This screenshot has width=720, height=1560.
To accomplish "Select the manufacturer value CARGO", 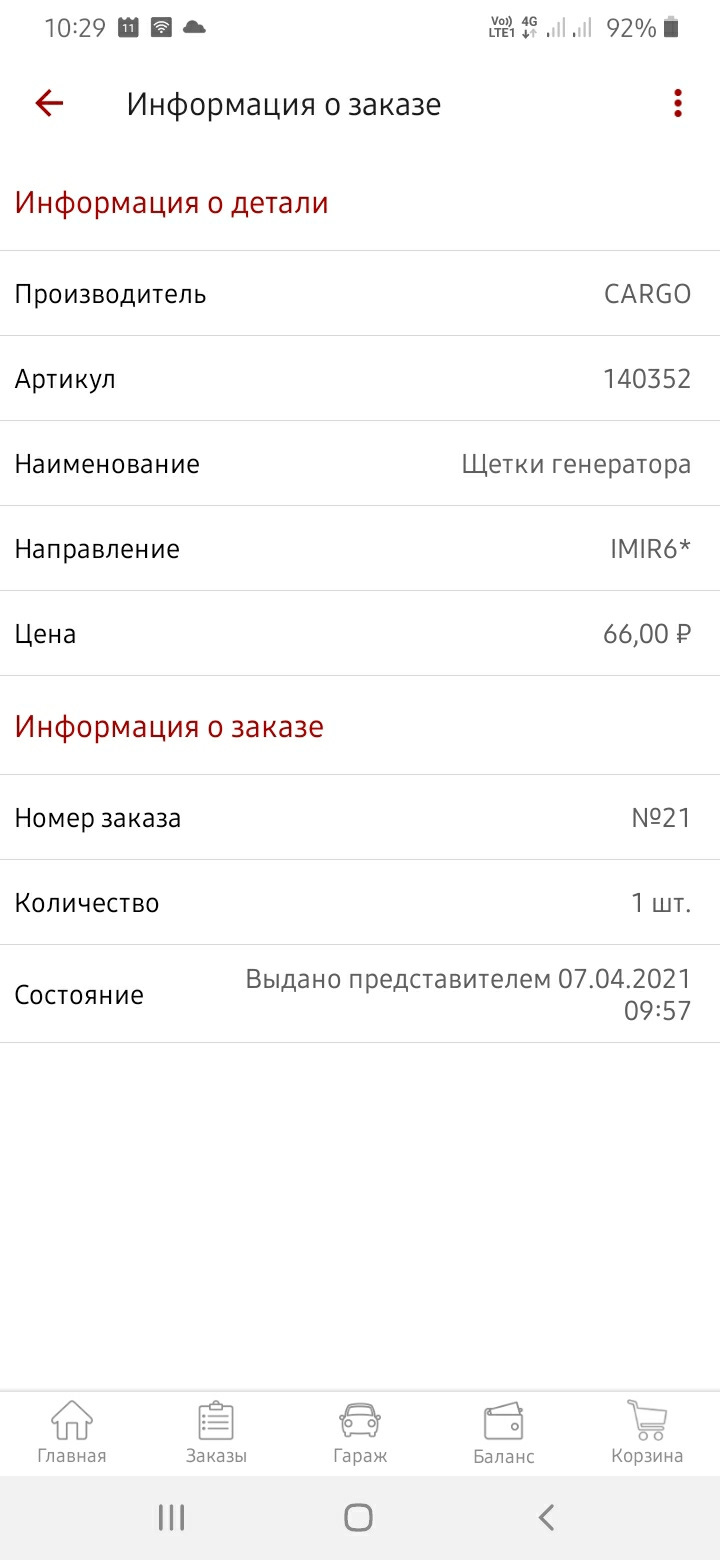I will click(648, 293).
